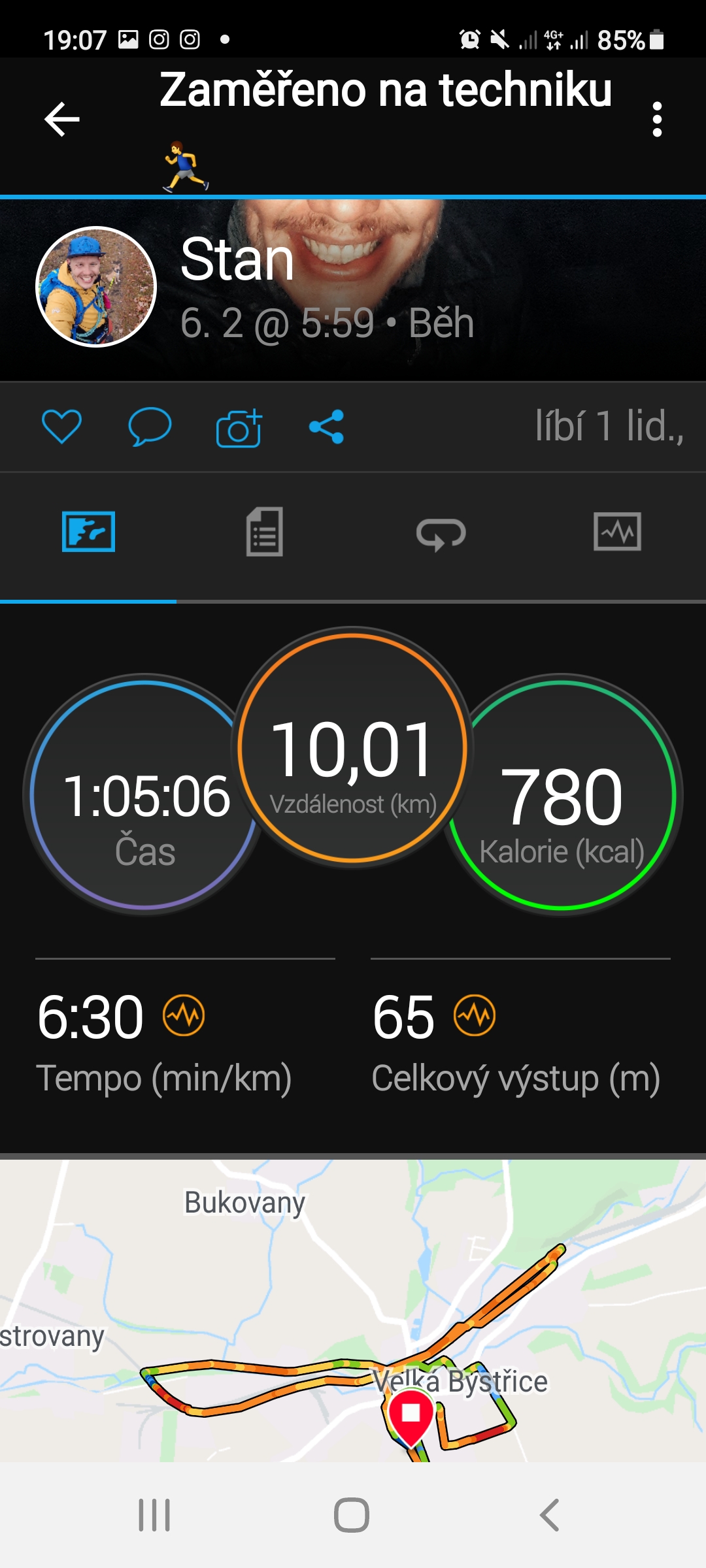
Task: Add a photo to the activity
Action: point(239,428)
